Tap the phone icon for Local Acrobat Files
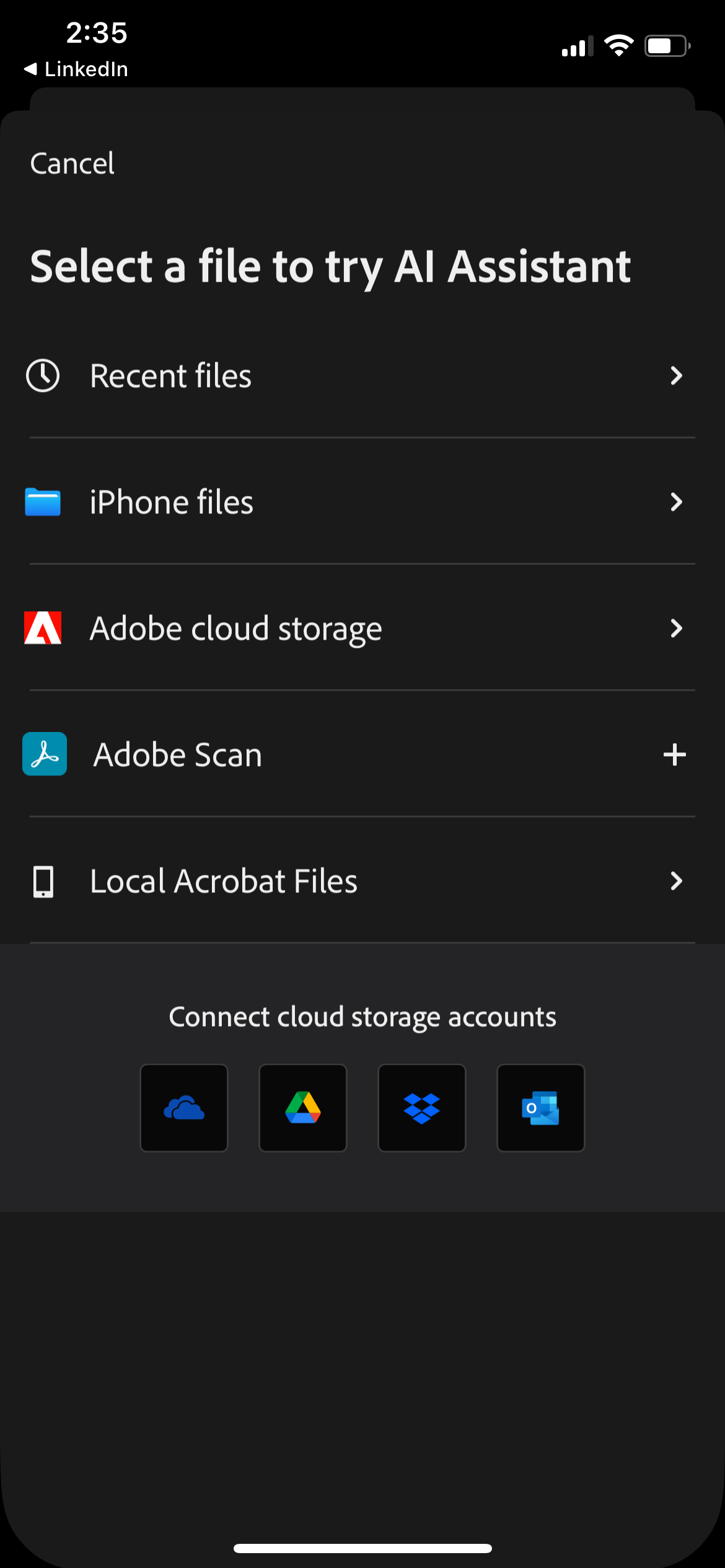This screenshot has width=725, height=1568. click(42, 881)
